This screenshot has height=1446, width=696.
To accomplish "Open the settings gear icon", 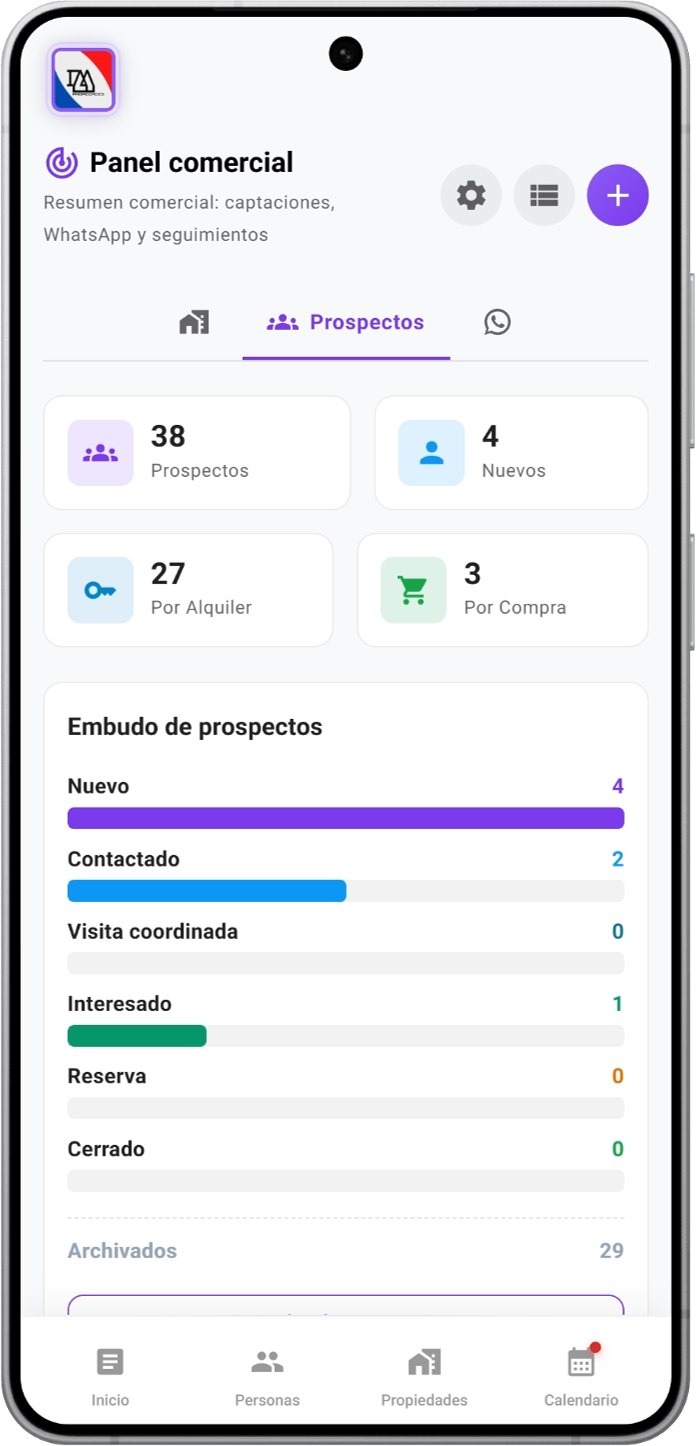I will pyautogui.click(x=471, y=195).
